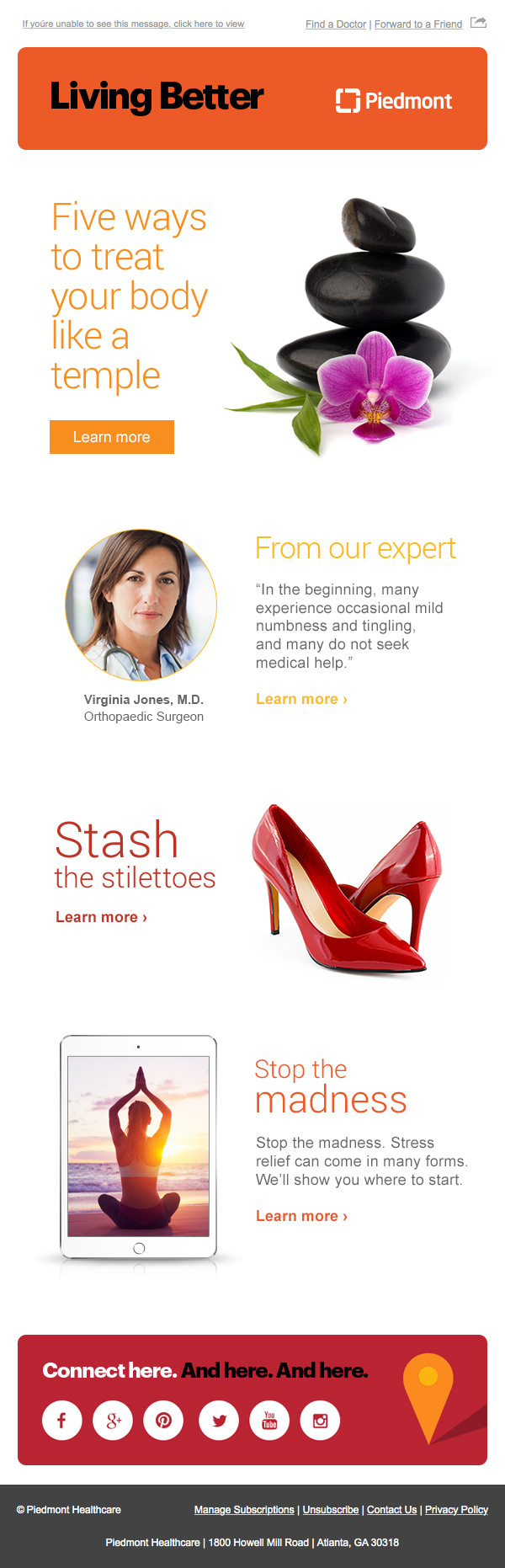Open the Pinterest icon
This screenshot has height=1568, width=505.
coord(163,1421)
